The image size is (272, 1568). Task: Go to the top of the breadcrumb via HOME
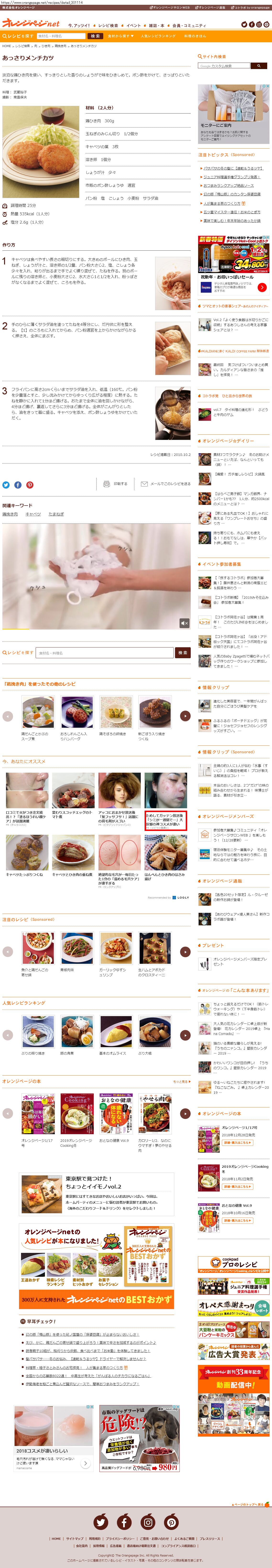click(7, 46)
